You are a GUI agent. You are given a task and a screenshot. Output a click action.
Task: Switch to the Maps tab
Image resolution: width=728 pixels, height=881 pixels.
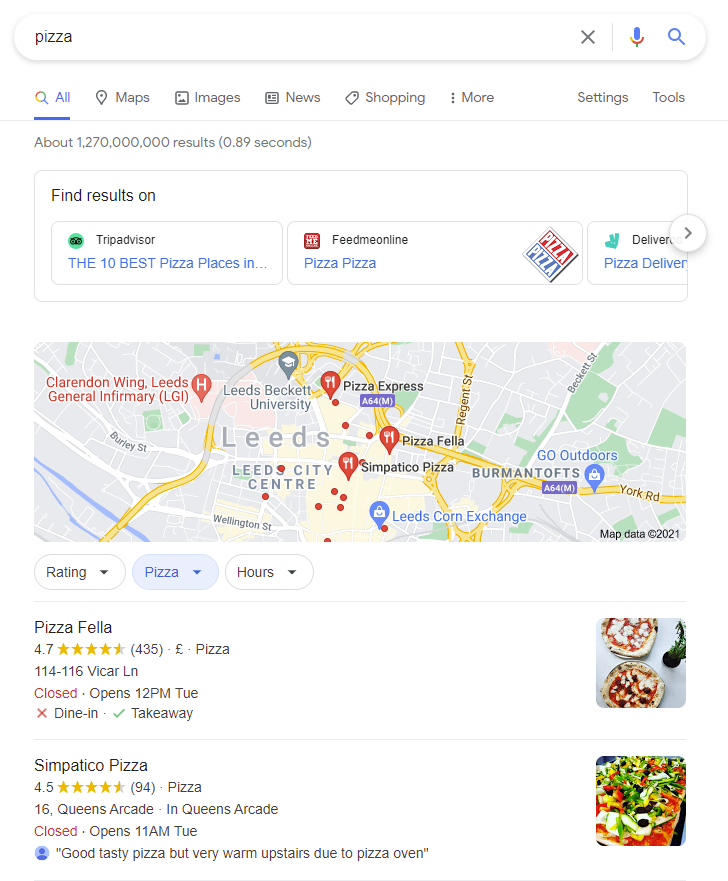tap(122, 97)
